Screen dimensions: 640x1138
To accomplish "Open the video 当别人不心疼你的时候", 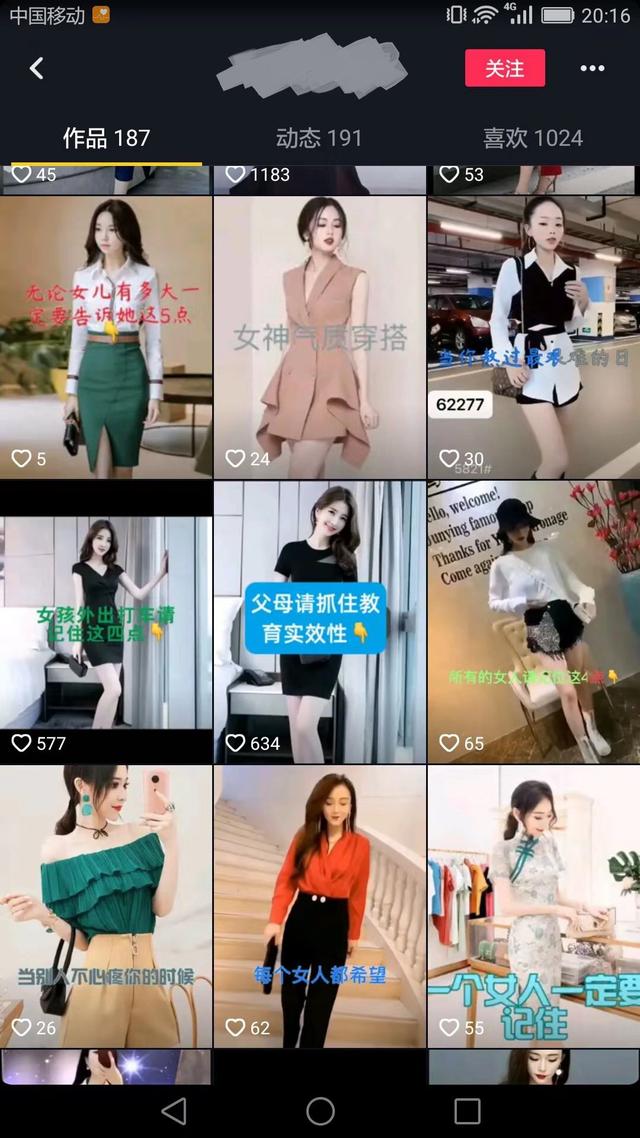I will [106, 906].
